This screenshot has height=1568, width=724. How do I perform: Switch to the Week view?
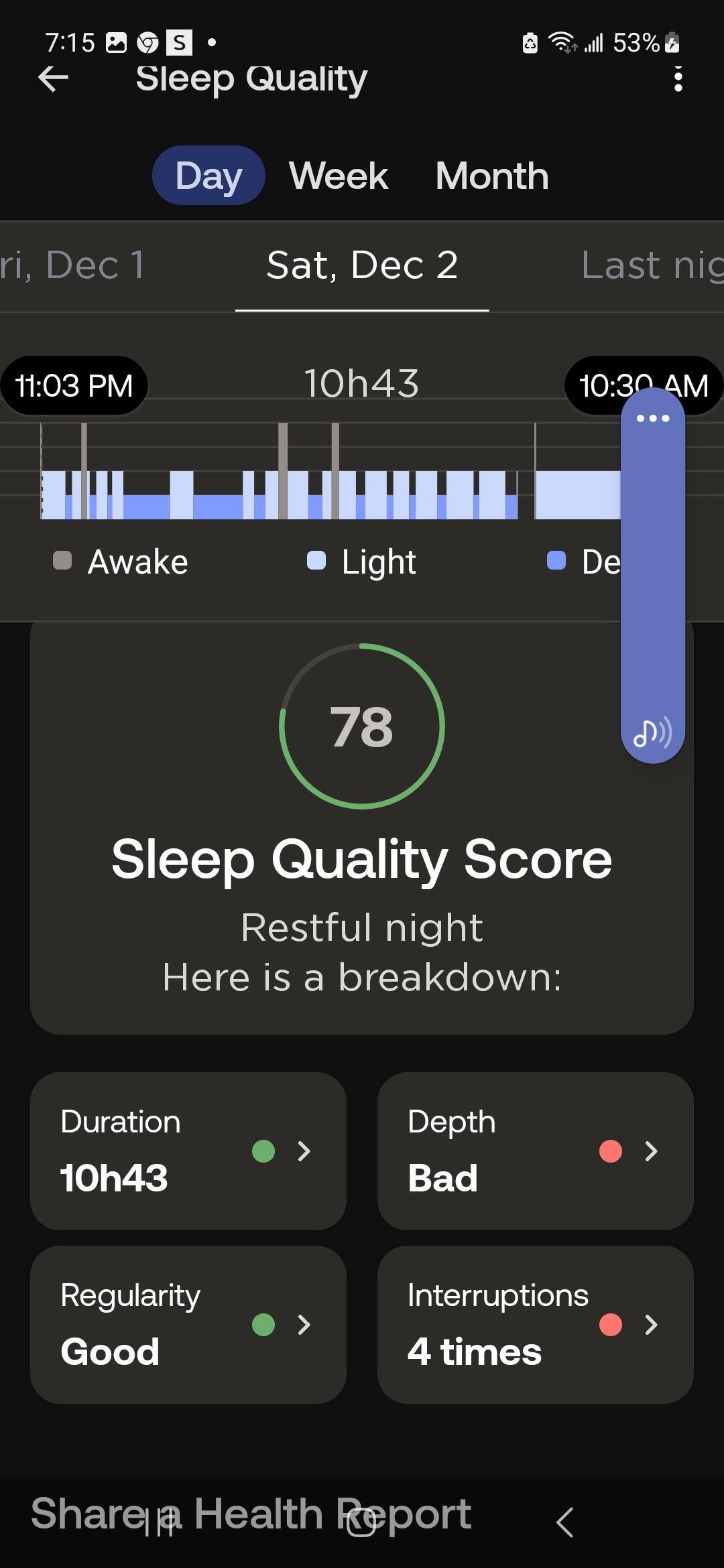(339, 176)
